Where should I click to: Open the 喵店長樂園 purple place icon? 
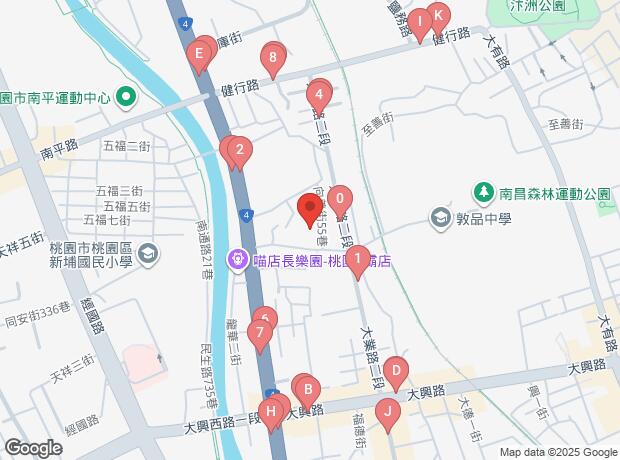(x=237, y=261)
